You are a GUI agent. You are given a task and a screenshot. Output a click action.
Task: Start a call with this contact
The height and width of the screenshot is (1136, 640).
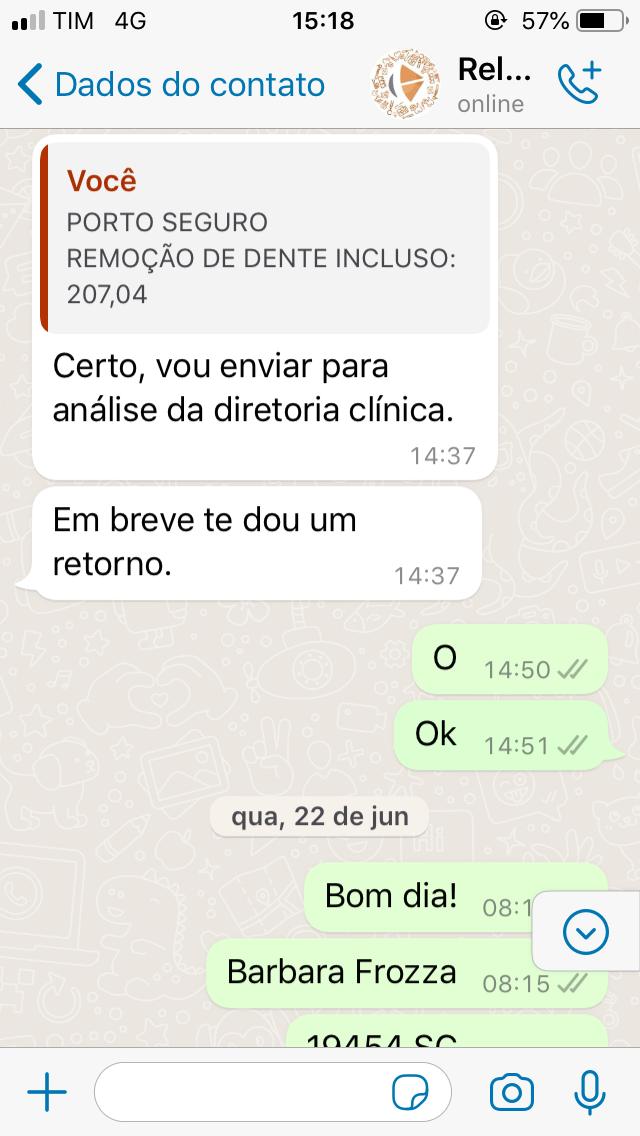coord(579,84)
